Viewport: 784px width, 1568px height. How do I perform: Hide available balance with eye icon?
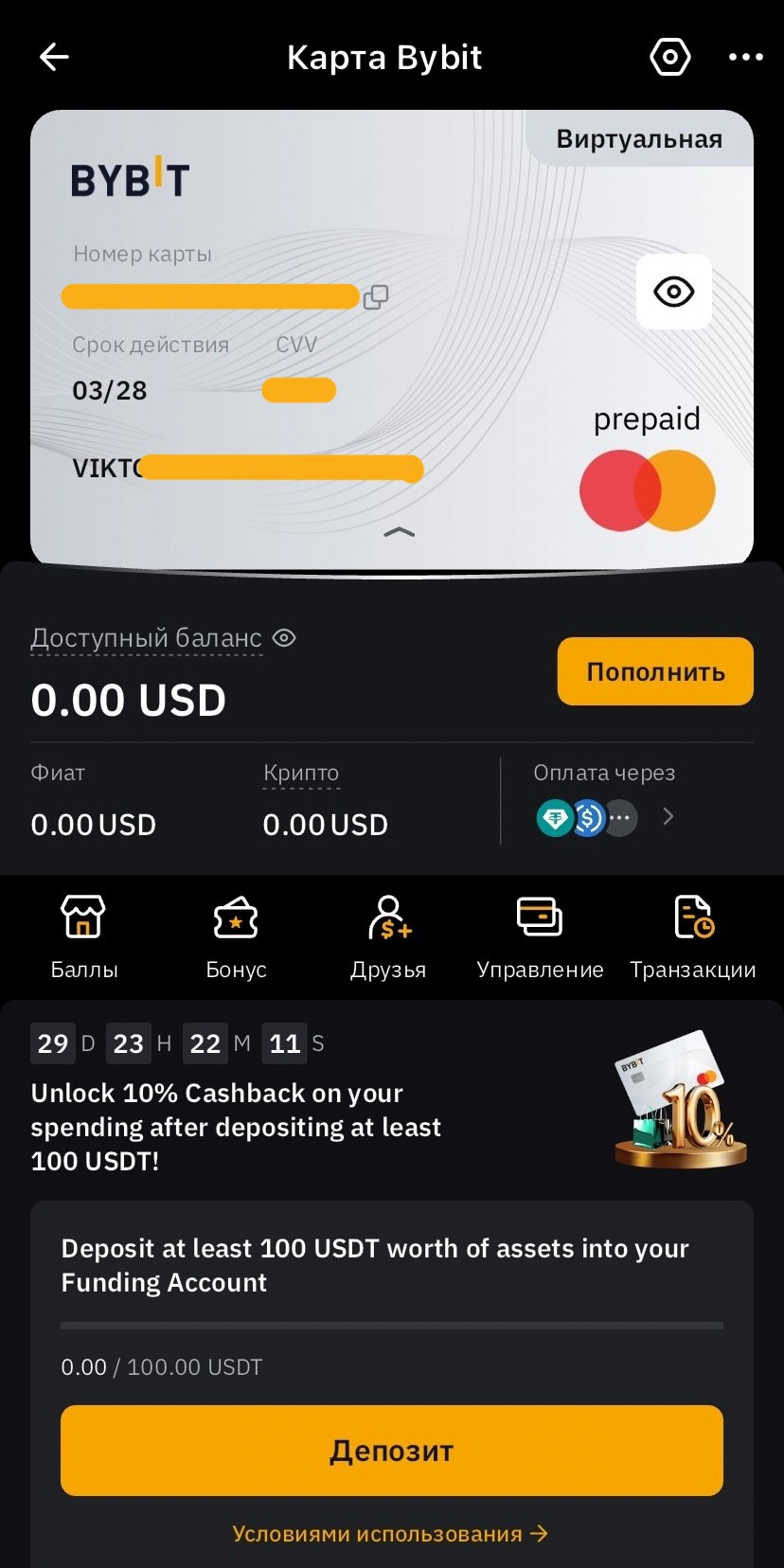[284, 638]
